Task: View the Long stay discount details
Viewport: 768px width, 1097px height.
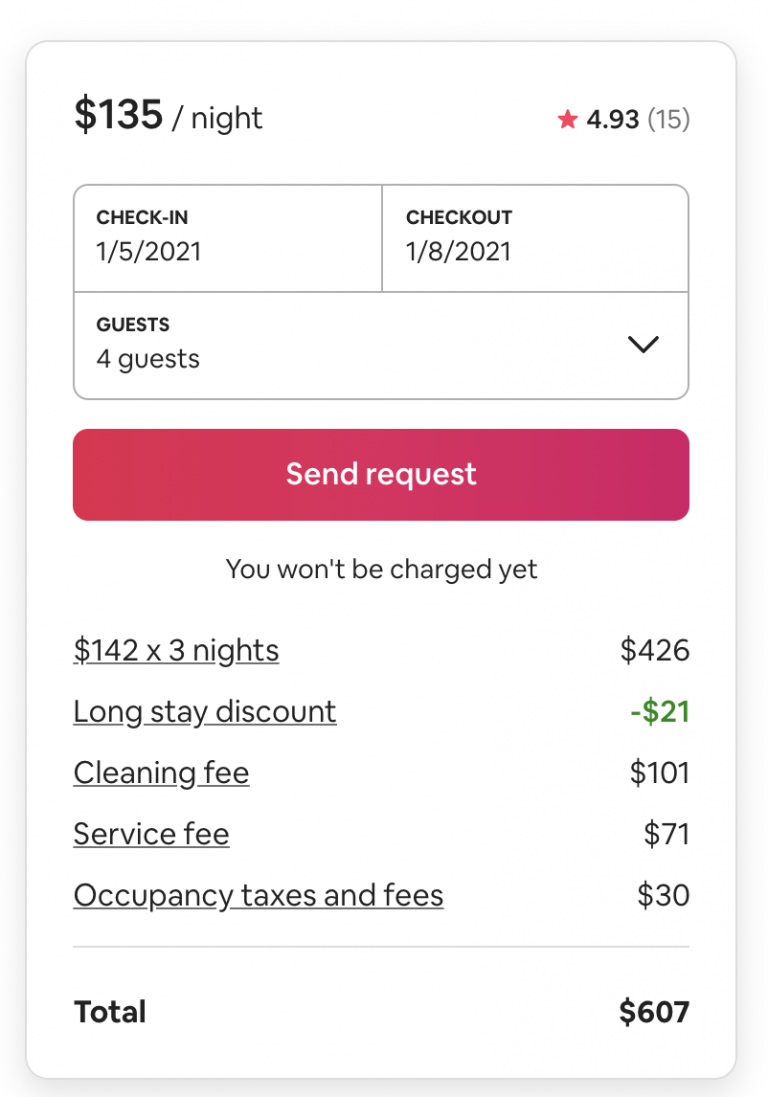Action: pos(204,711)
